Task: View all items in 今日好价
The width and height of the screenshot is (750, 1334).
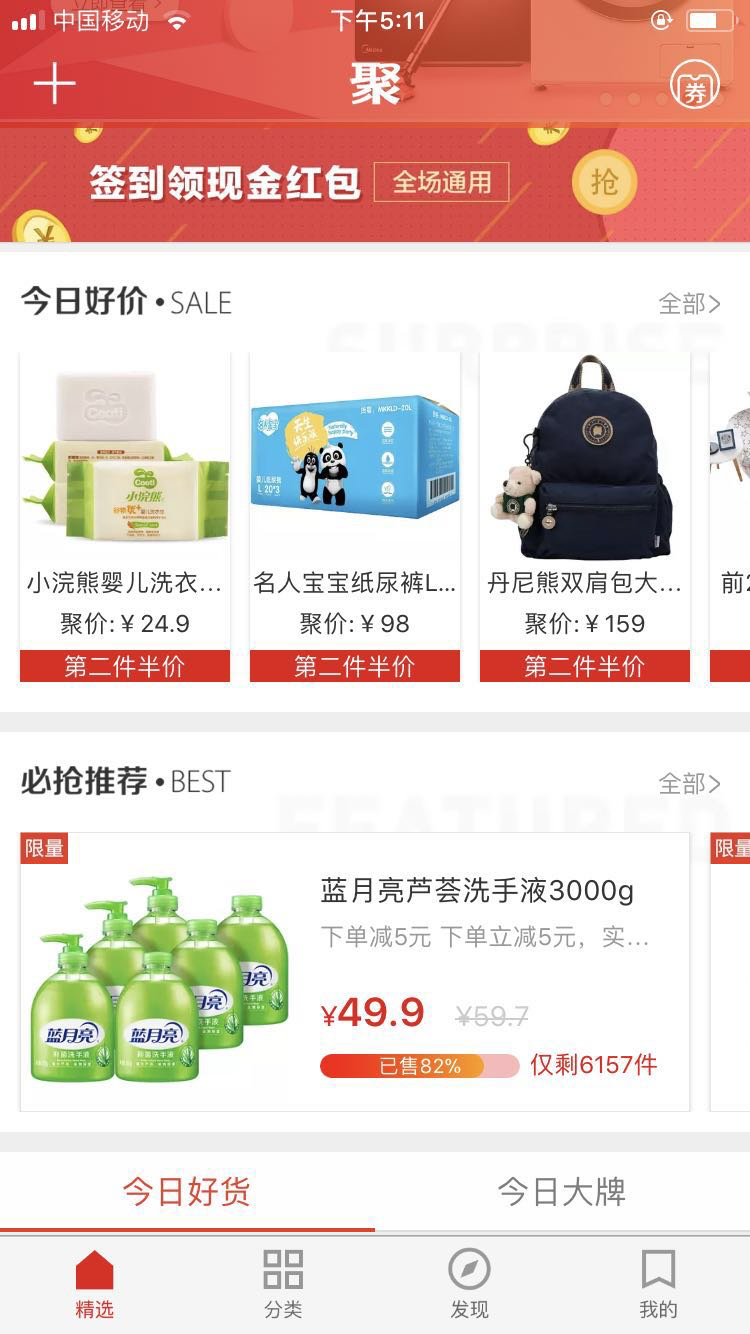Action: [689, 303]
